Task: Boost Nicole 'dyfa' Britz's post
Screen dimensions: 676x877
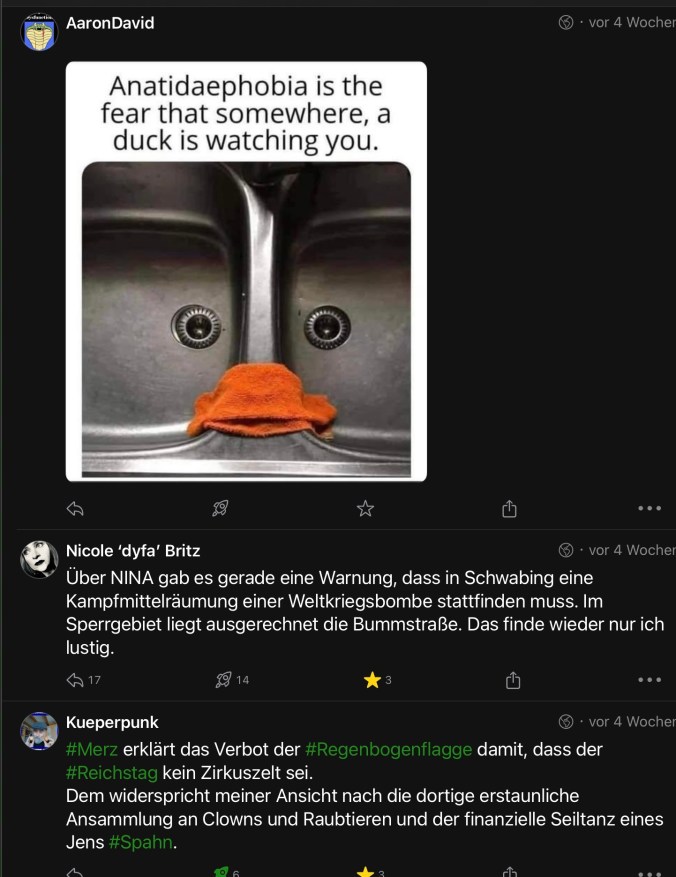Action: [x=221, y=680]
